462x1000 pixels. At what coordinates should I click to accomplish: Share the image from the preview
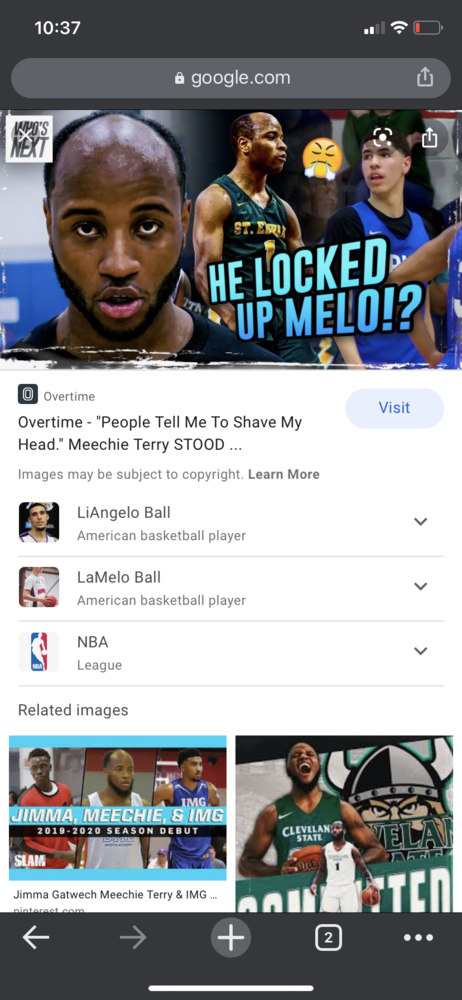429,137
